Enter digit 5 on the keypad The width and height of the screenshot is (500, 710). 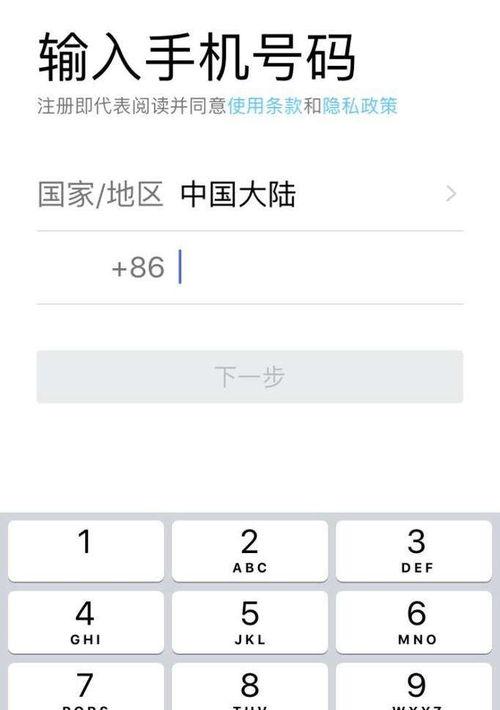[x=250, y=622]
